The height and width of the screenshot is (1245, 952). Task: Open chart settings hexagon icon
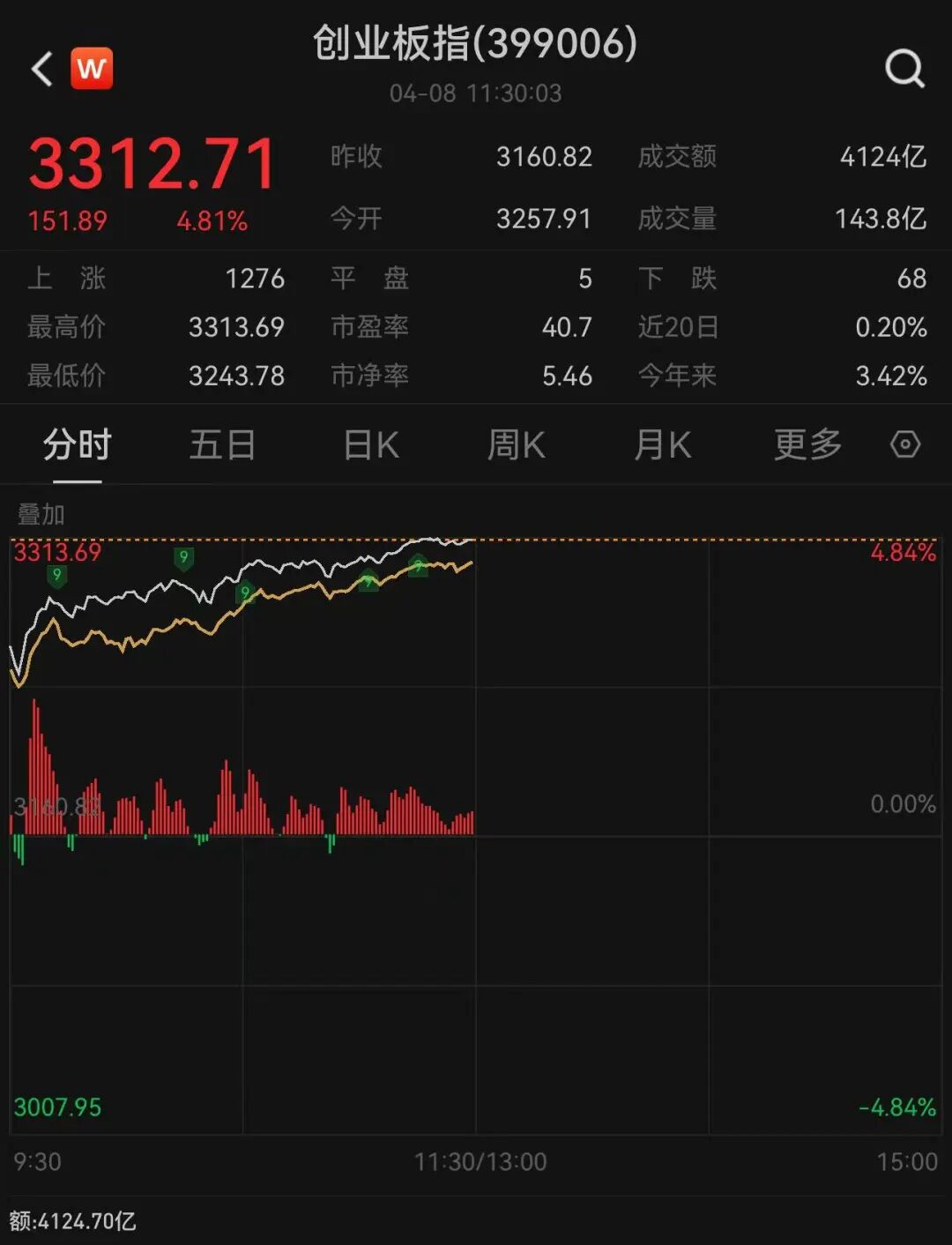coord(905,444)
